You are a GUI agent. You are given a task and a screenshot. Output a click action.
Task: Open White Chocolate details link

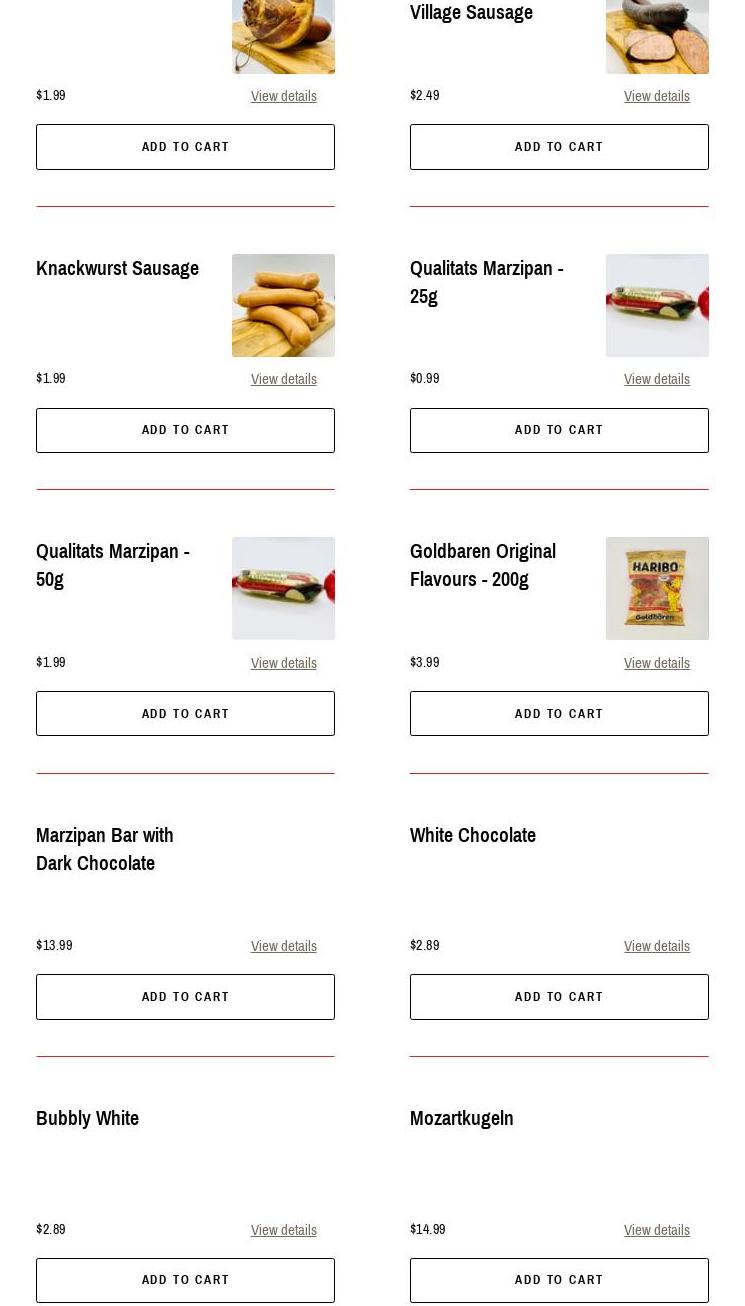tap(656, 946)
